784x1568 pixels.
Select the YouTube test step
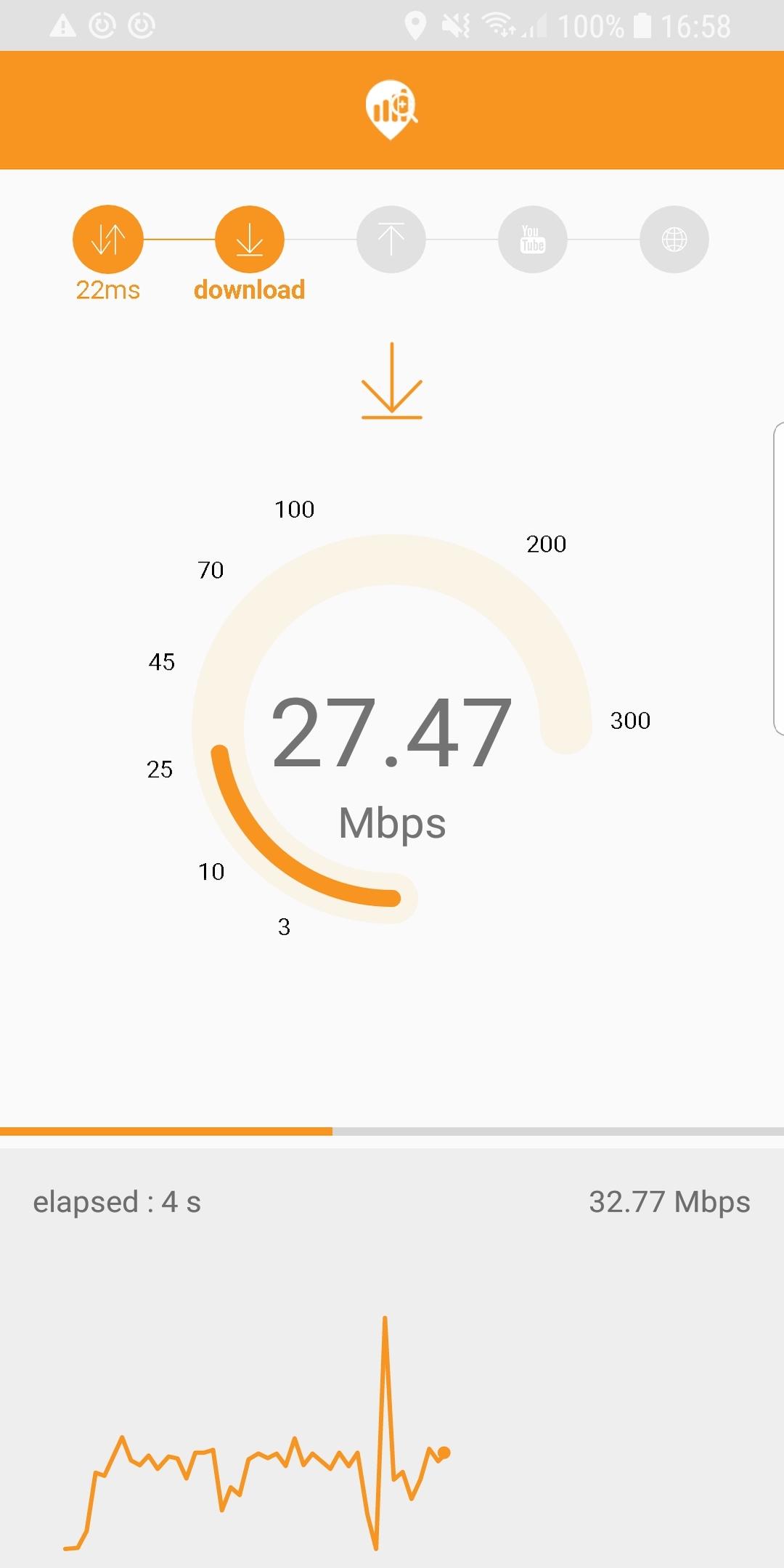point(532,240)
